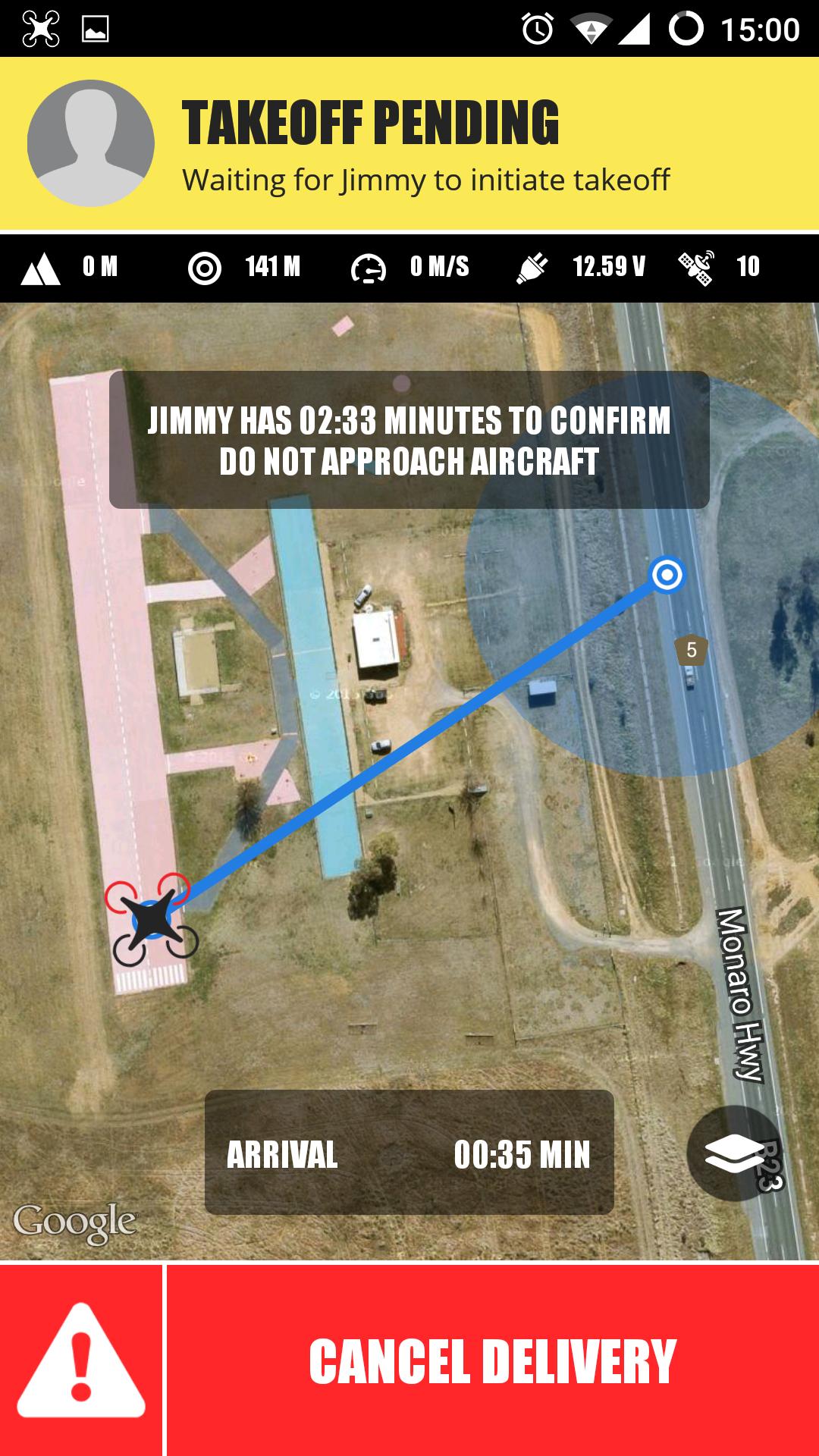Open the map layers selector
The image size is (819, 1456).
tap(734, 1153)
